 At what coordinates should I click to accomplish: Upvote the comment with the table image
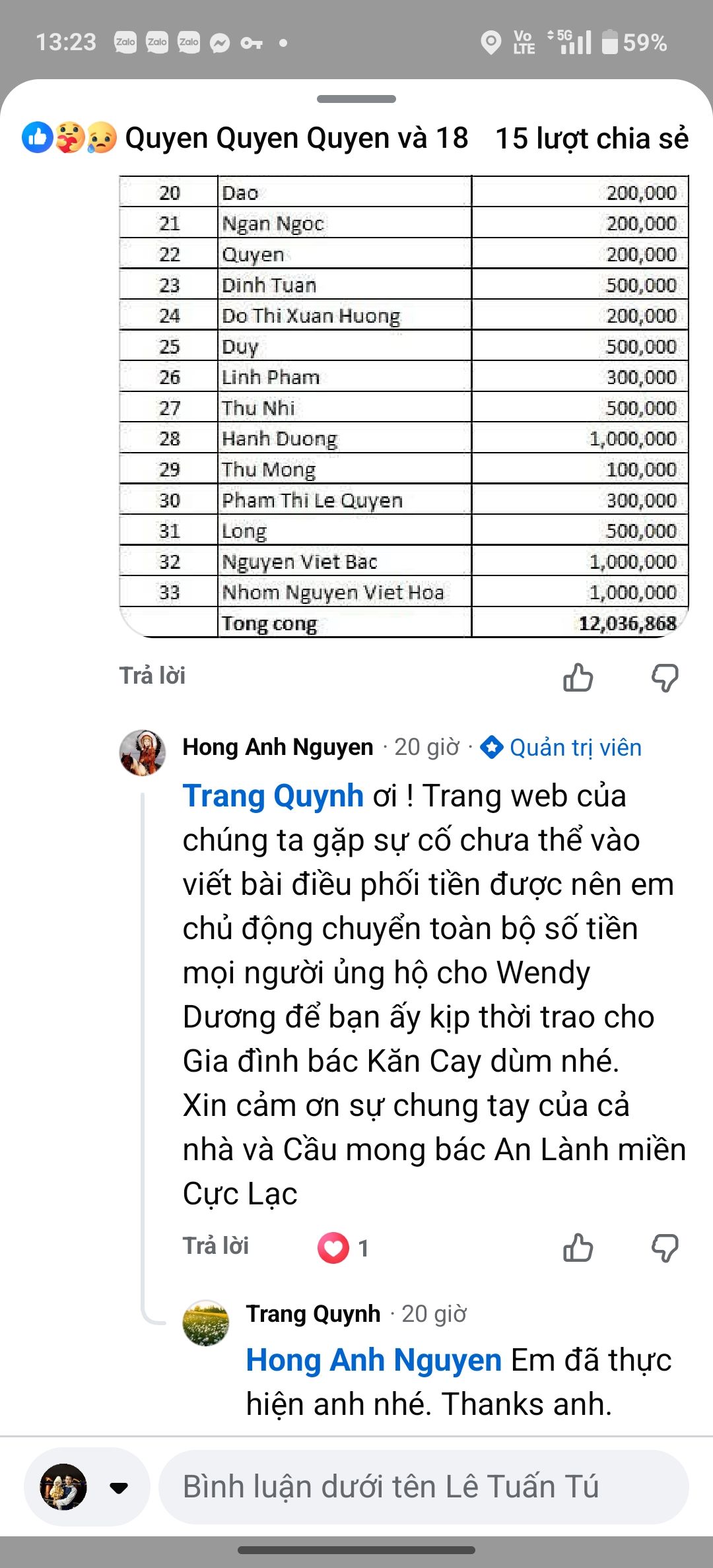pos(578,678)
